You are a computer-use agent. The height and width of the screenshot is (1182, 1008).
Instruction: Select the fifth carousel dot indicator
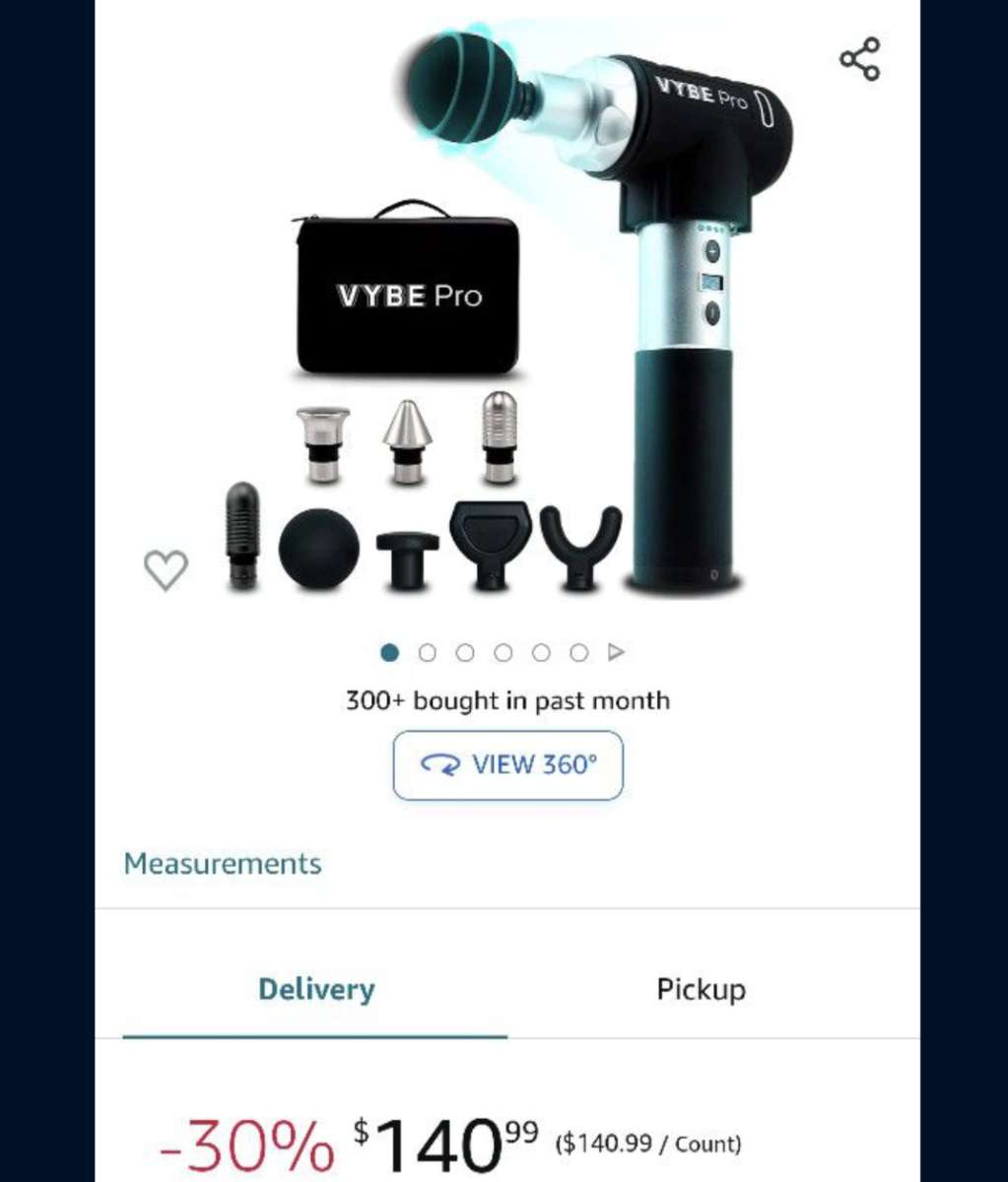click(542, 651)
